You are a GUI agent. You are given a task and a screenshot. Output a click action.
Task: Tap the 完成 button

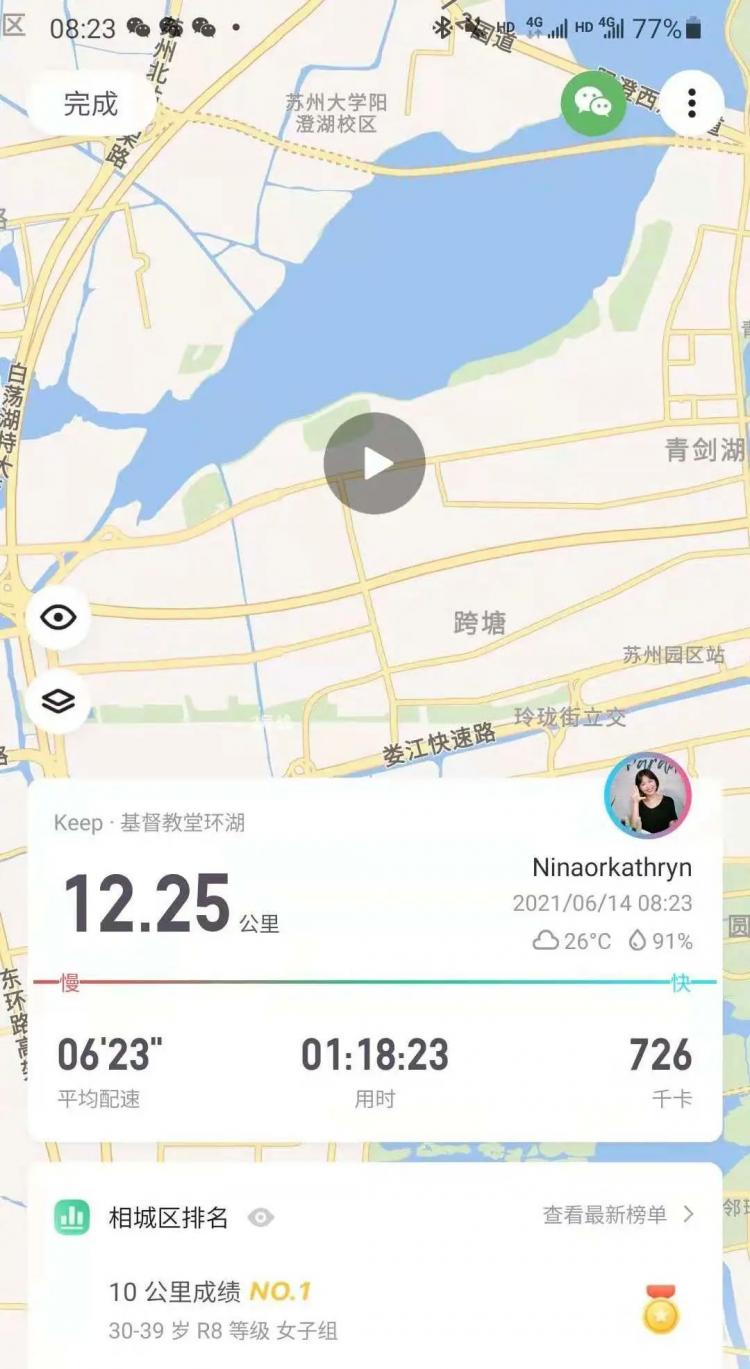click(91, 103)
